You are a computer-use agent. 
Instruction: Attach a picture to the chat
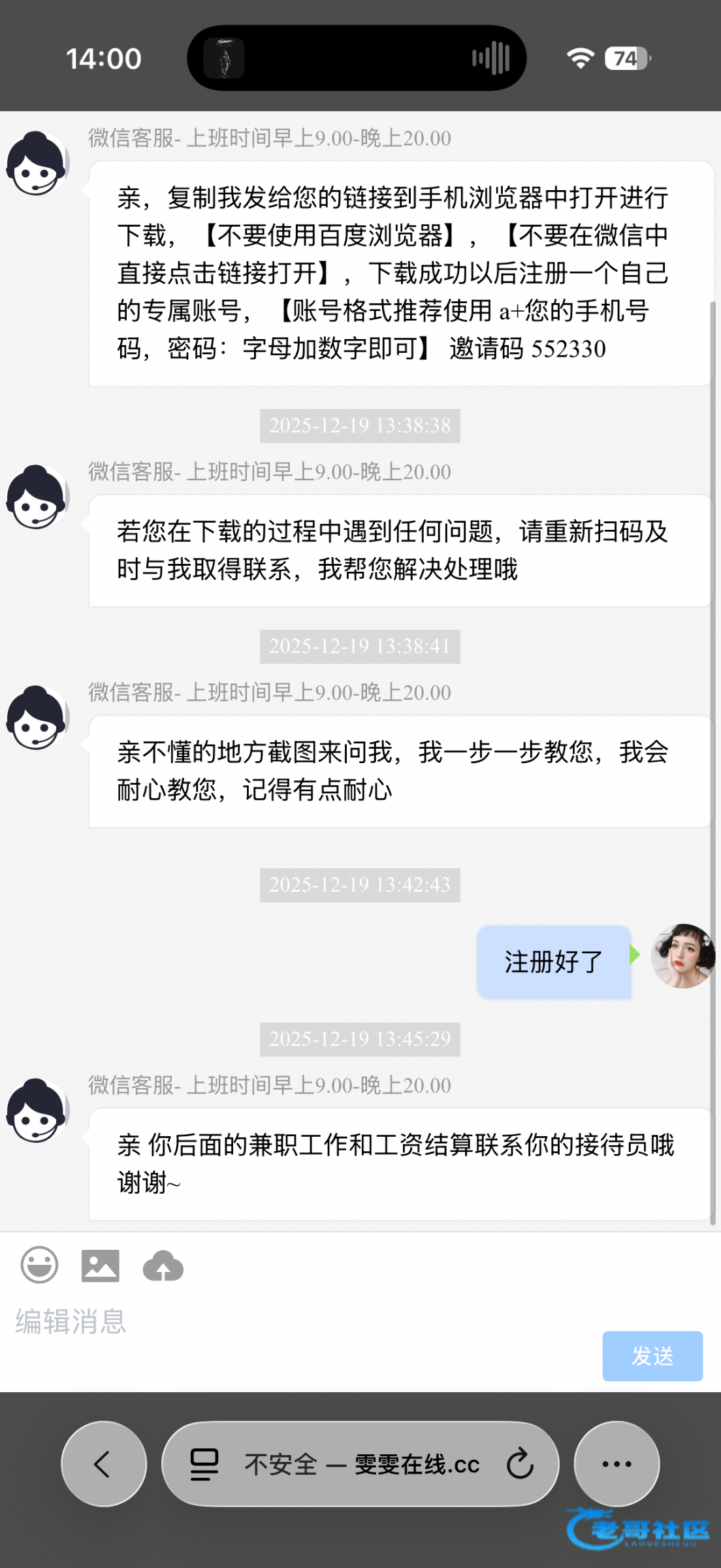click(100, 1266)
